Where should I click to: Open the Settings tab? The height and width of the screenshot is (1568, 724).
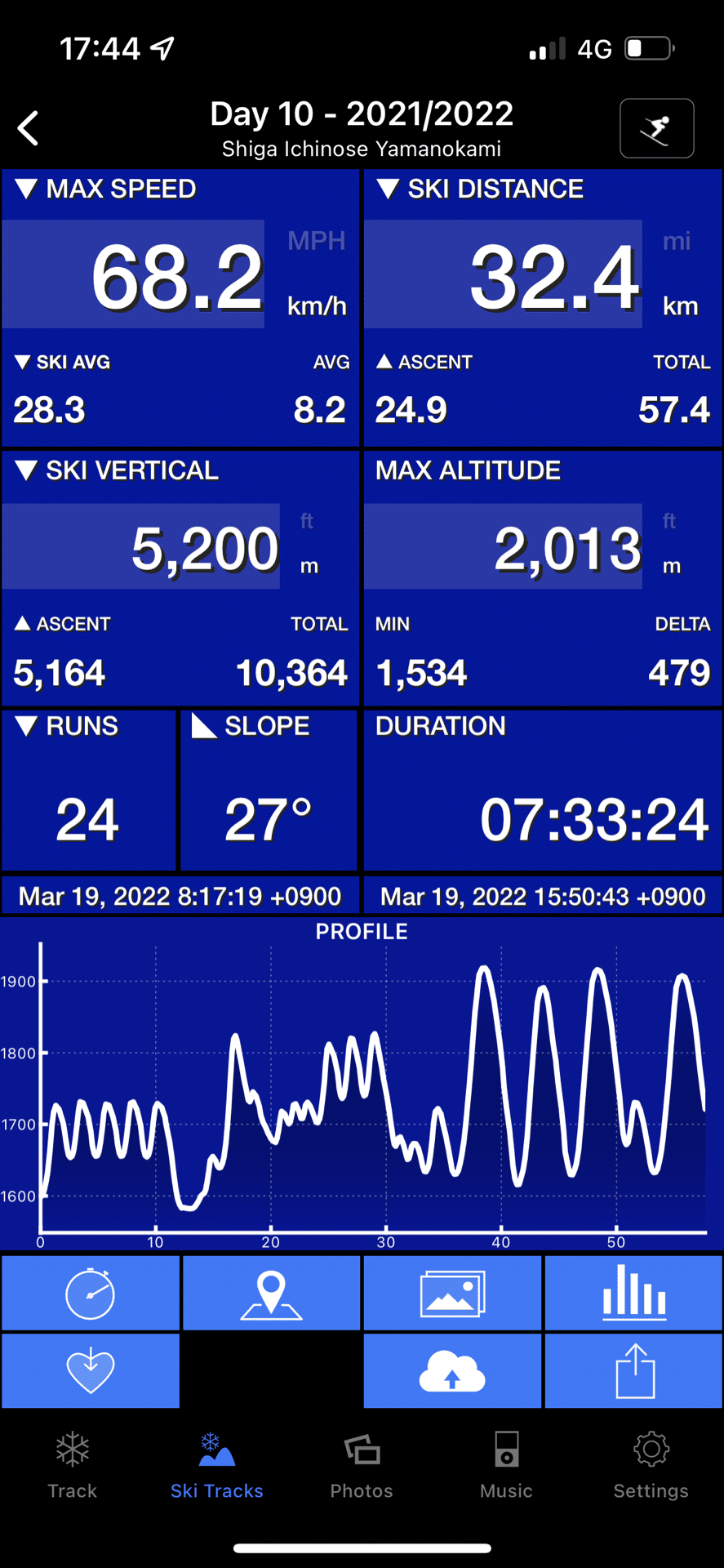651,1466
